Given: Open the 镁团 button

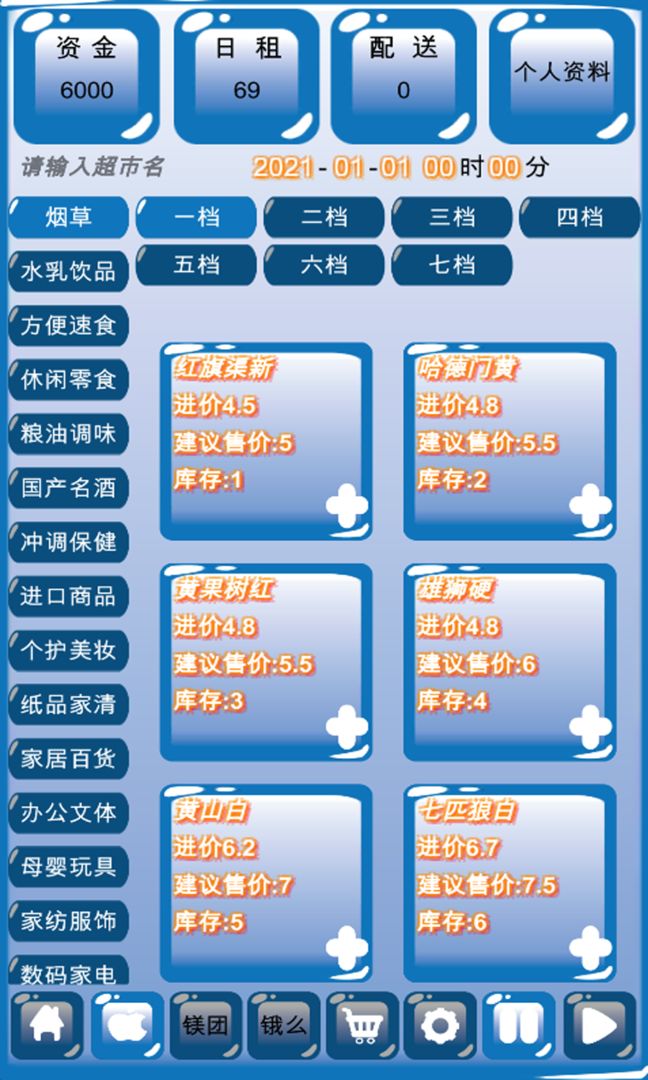Looking at the screenshot, I should 205,1025.
